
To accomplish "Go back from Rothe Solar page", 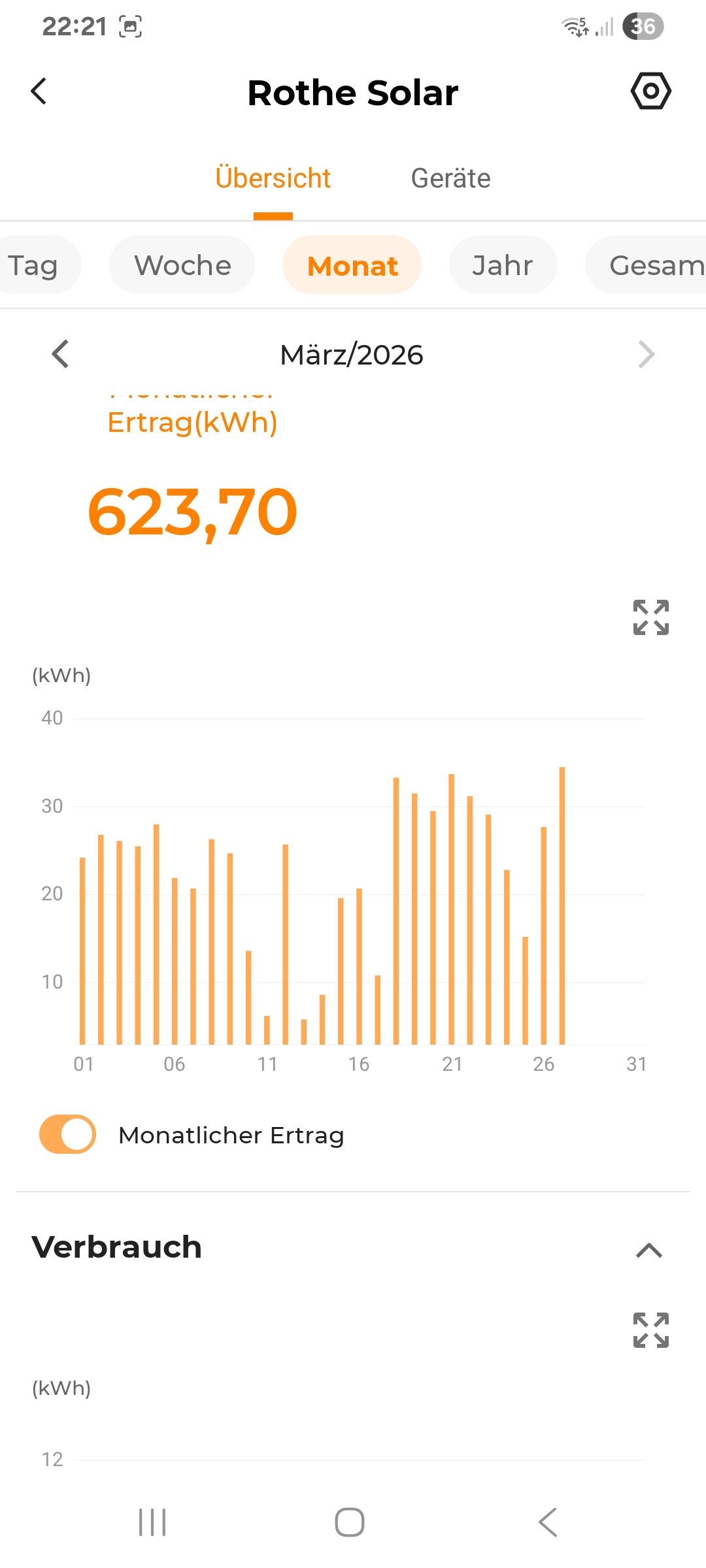I will [39, 91].
